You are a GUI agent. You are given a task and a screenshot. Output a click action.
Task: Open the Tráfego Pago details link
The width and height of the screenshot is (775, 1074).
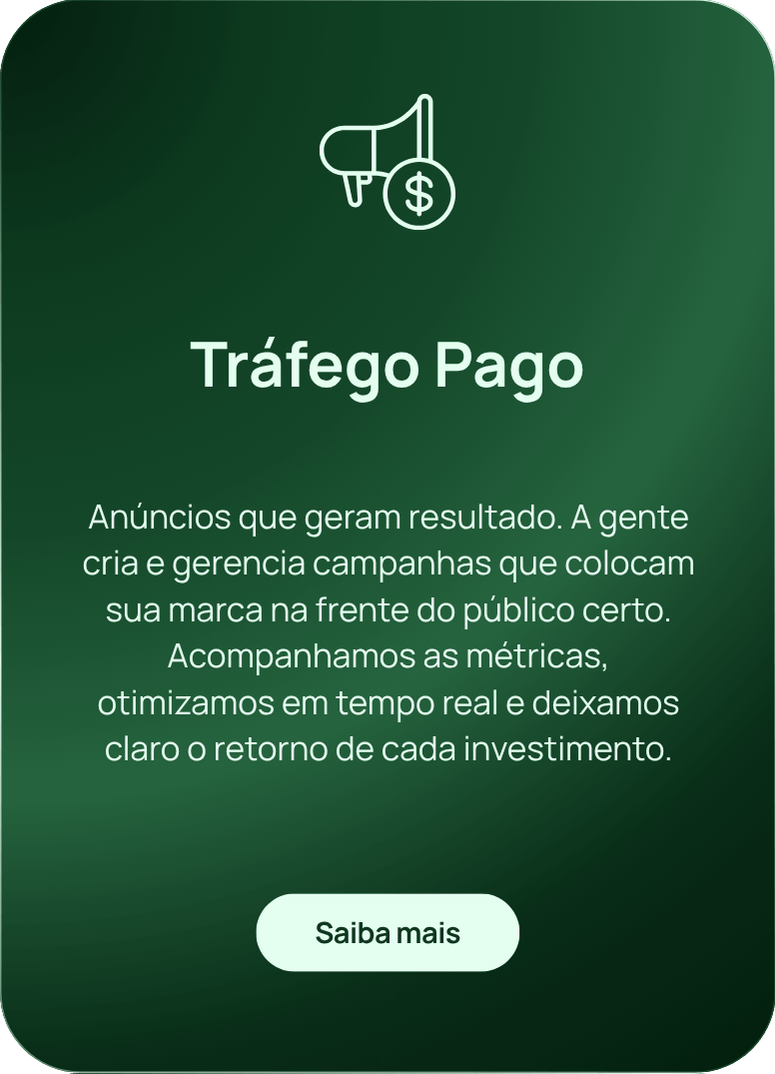(x=387, y=932)
